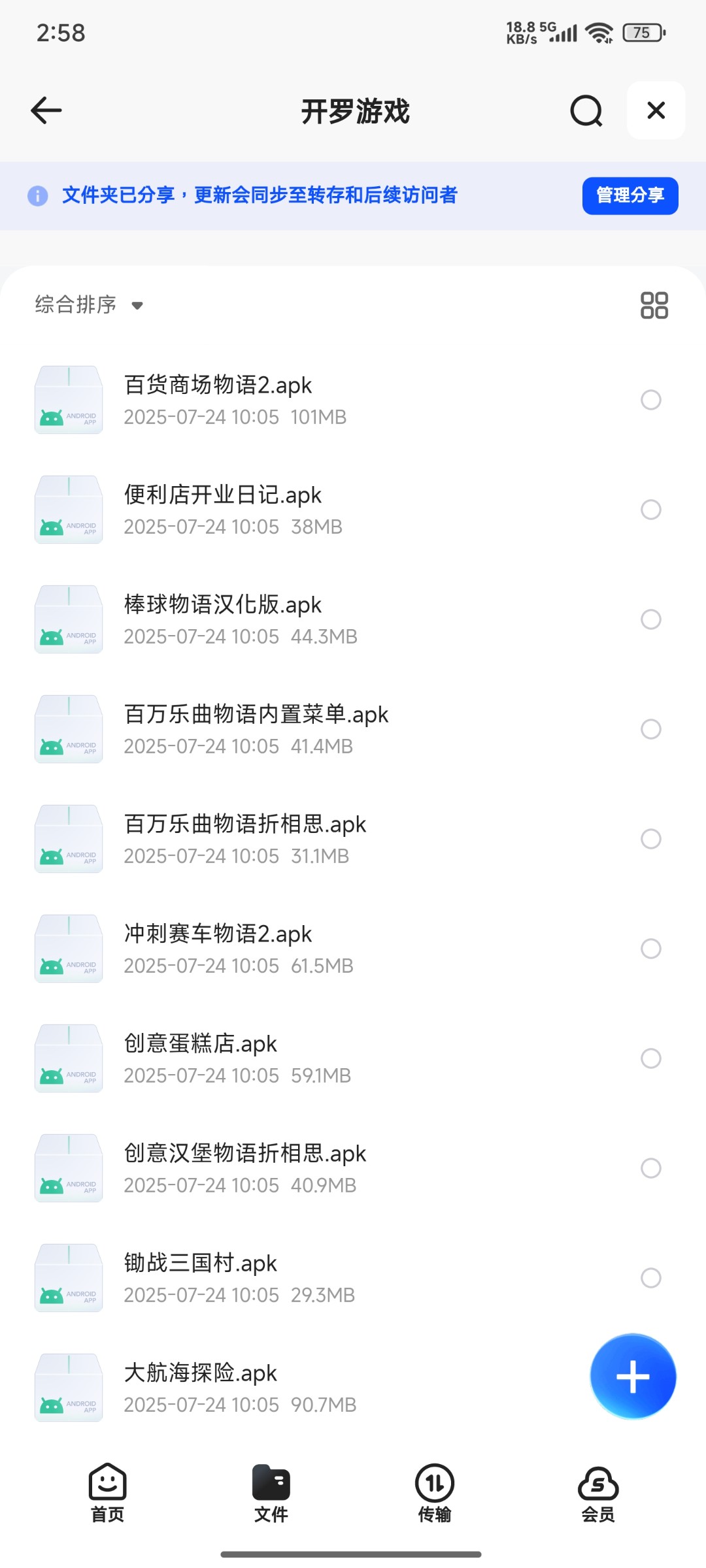706x1568 pixels.
Task: Open search in 开罗游戏 folder
Action: click(586, 110)
